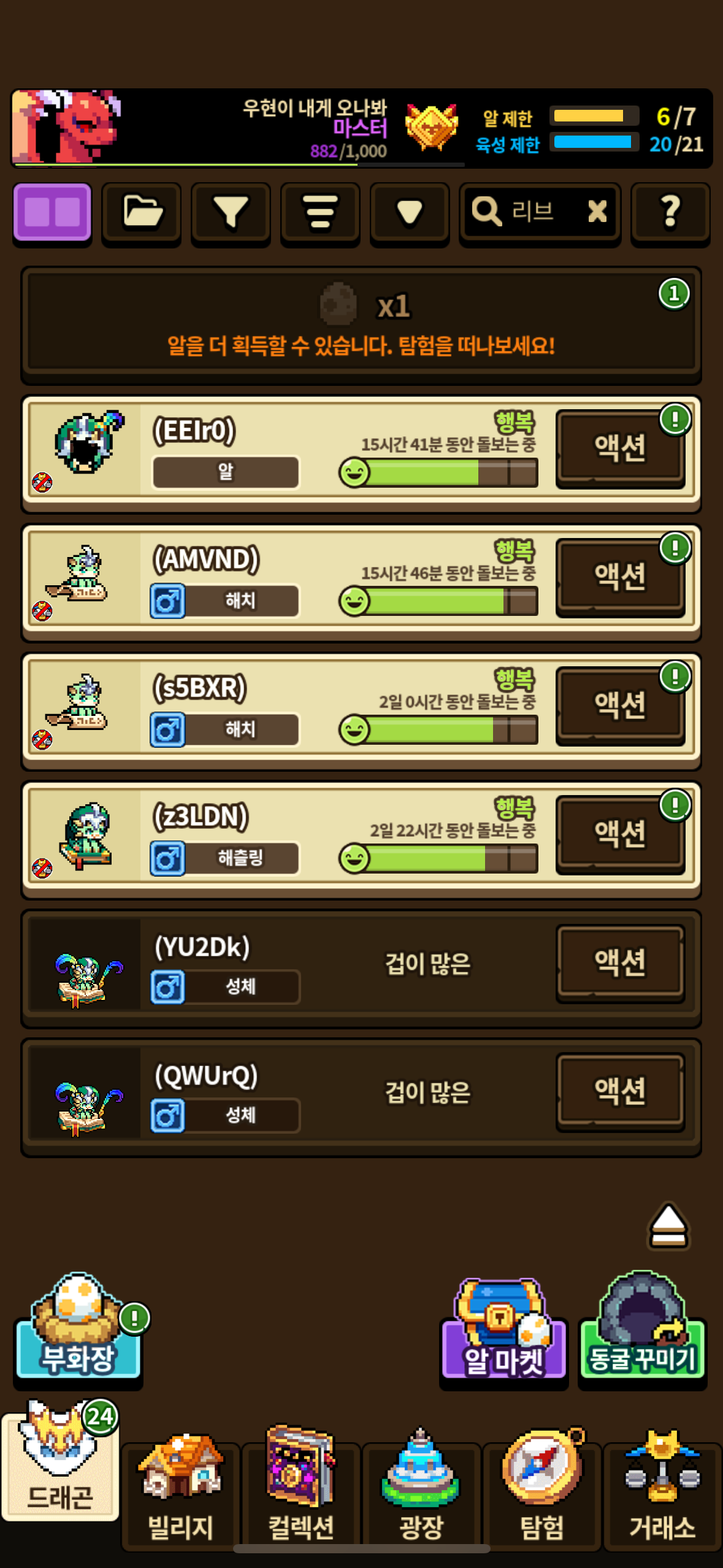This screenshot has height=1568, width=723.
Task: Open the sort order menu
Action: click(320, 212)
